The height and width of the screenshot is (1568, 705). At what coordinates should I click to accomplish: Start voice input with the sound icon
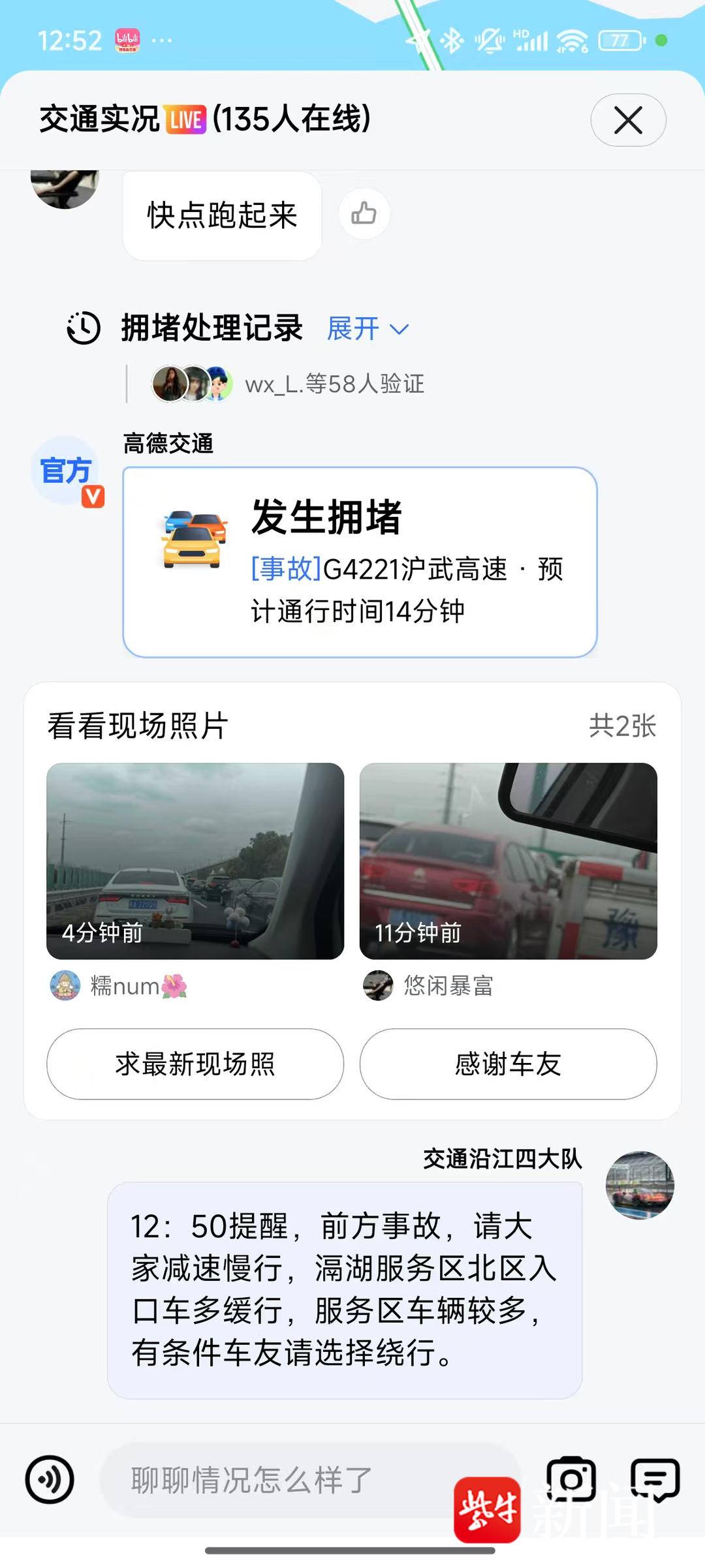tap(50, 1480)
